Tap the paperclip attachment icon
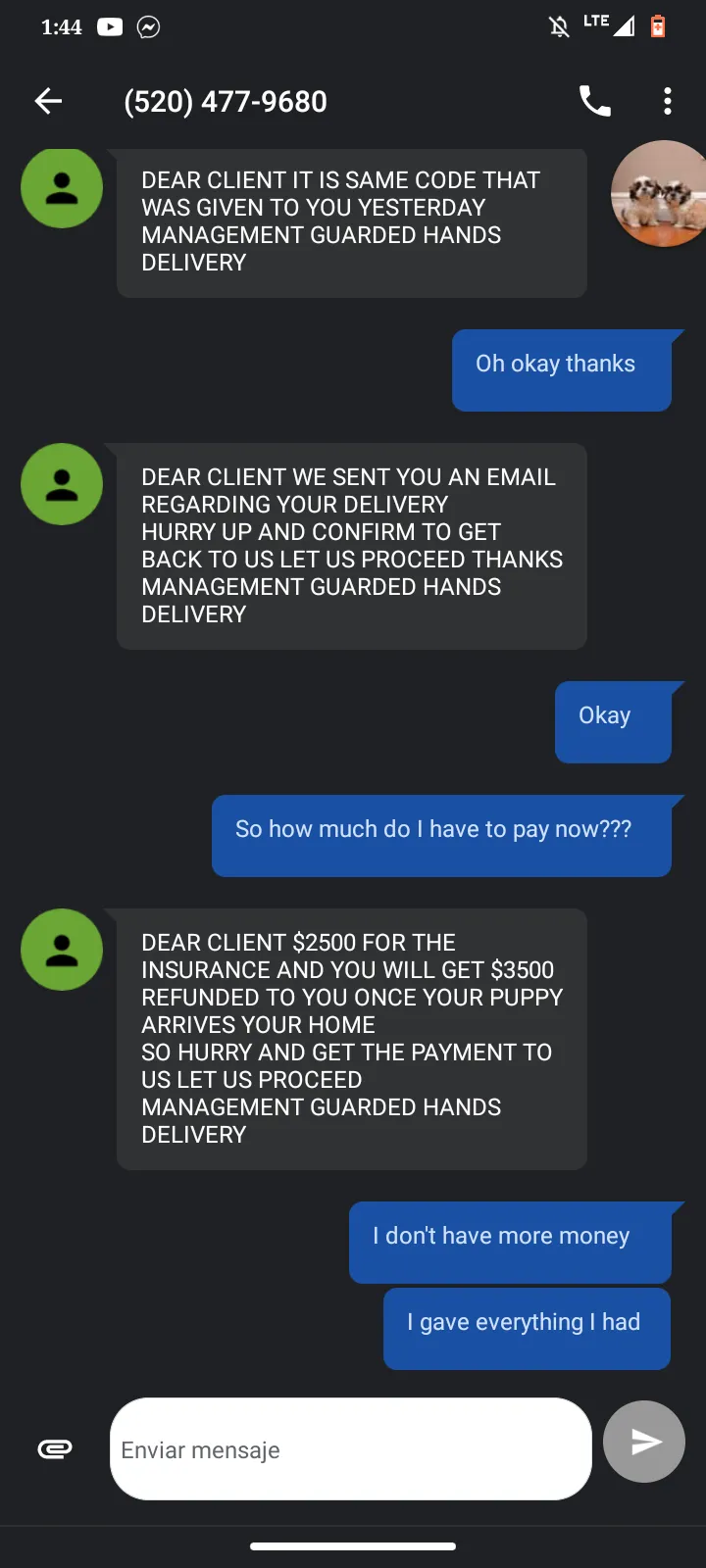 (x=55, y=1448)
